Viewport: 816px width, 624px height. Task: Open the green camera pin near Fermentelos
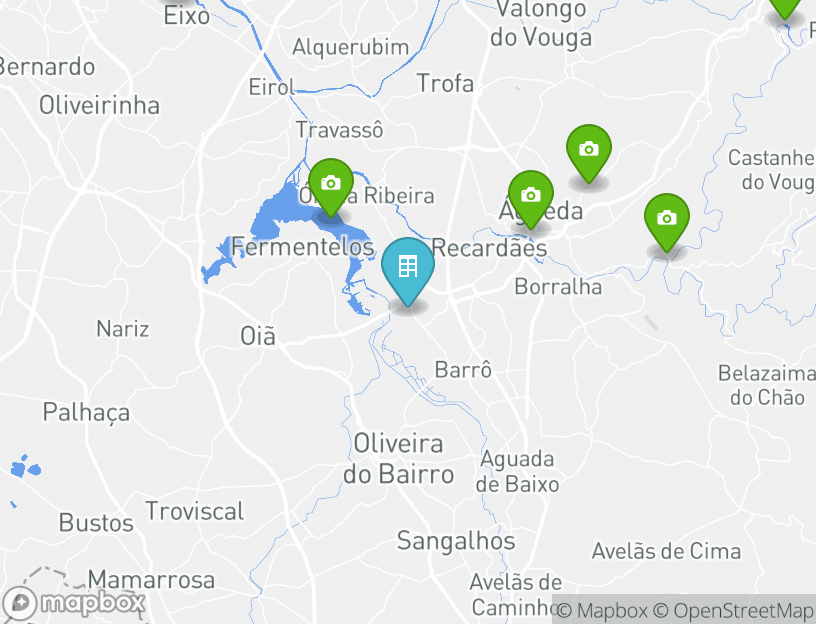[331, 184]
